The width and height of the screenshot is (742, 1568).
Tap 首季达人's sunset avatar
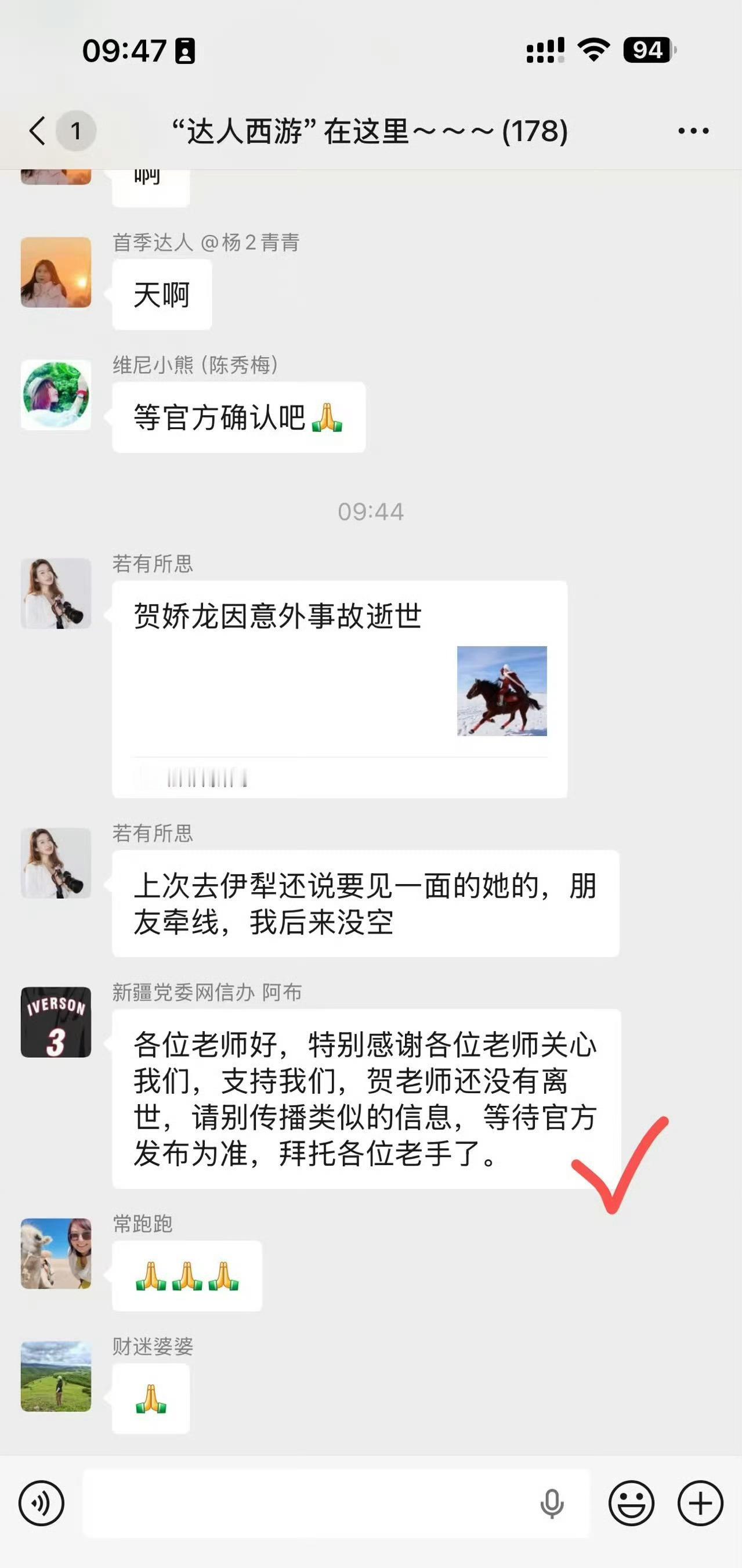pyautogui.click(x=55, y=271)
